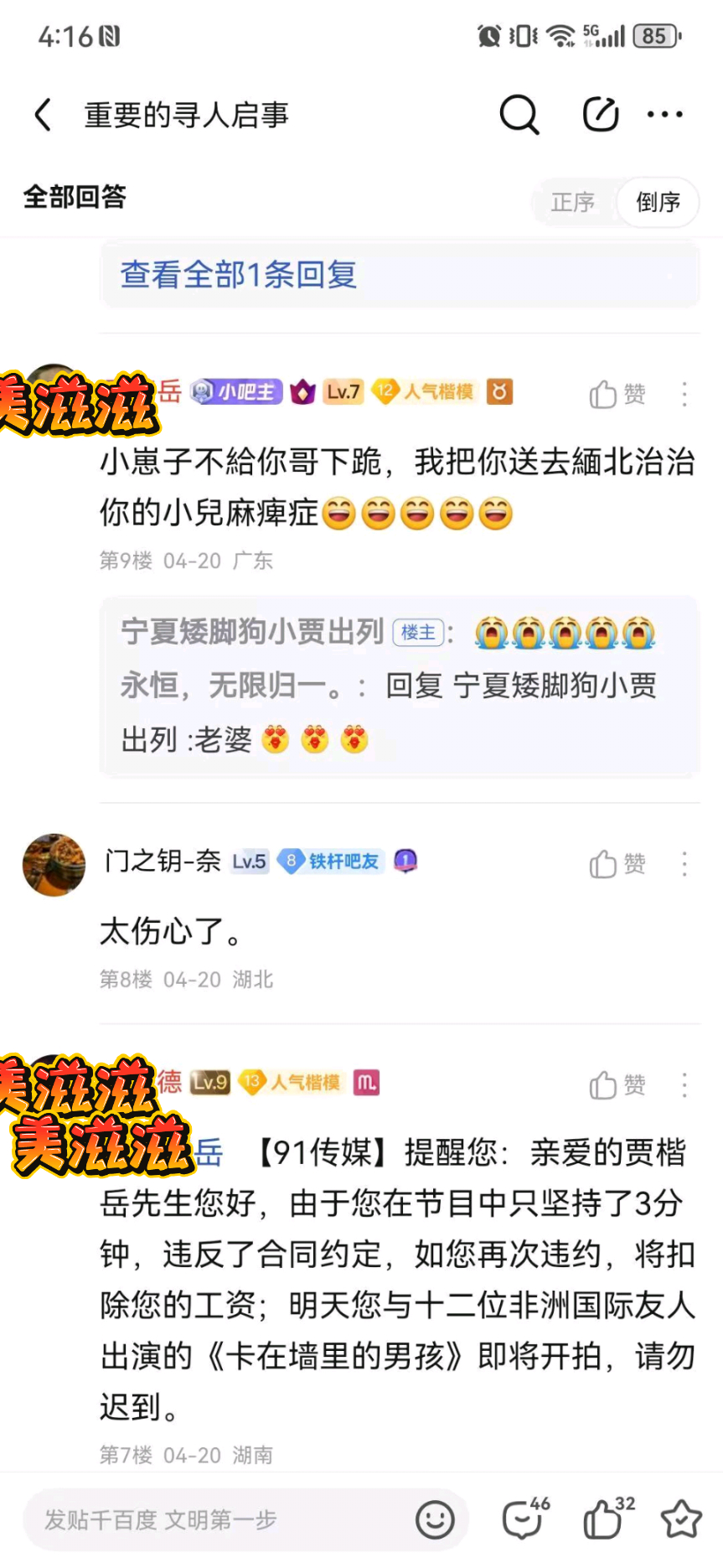Open the edit/share icon in top bar
Image resolution: width=723 pixels, height=1568 pixels.
pos(601,115)
